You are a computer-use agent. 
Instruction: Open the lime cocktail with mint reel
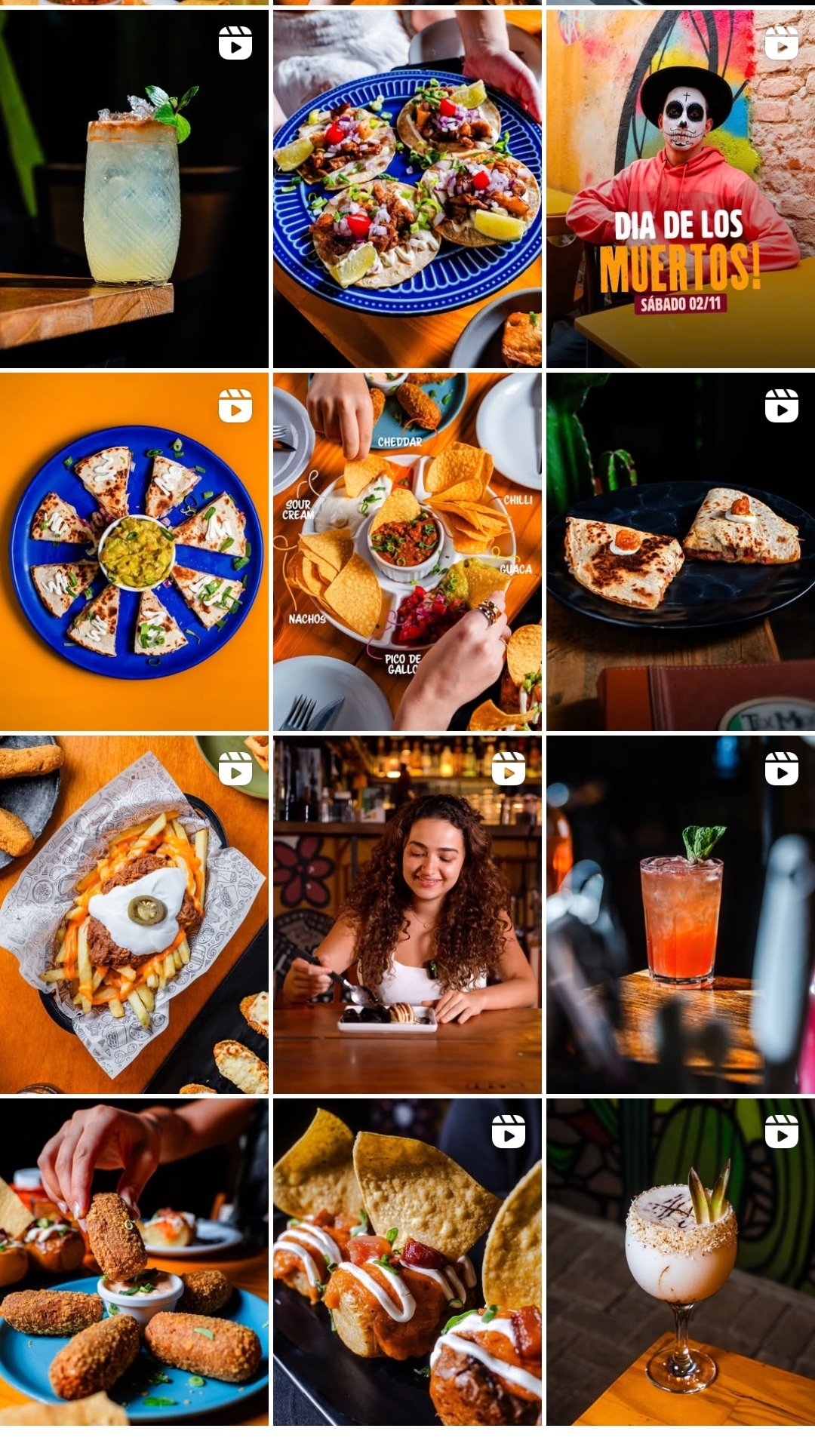tap(134, 189)
